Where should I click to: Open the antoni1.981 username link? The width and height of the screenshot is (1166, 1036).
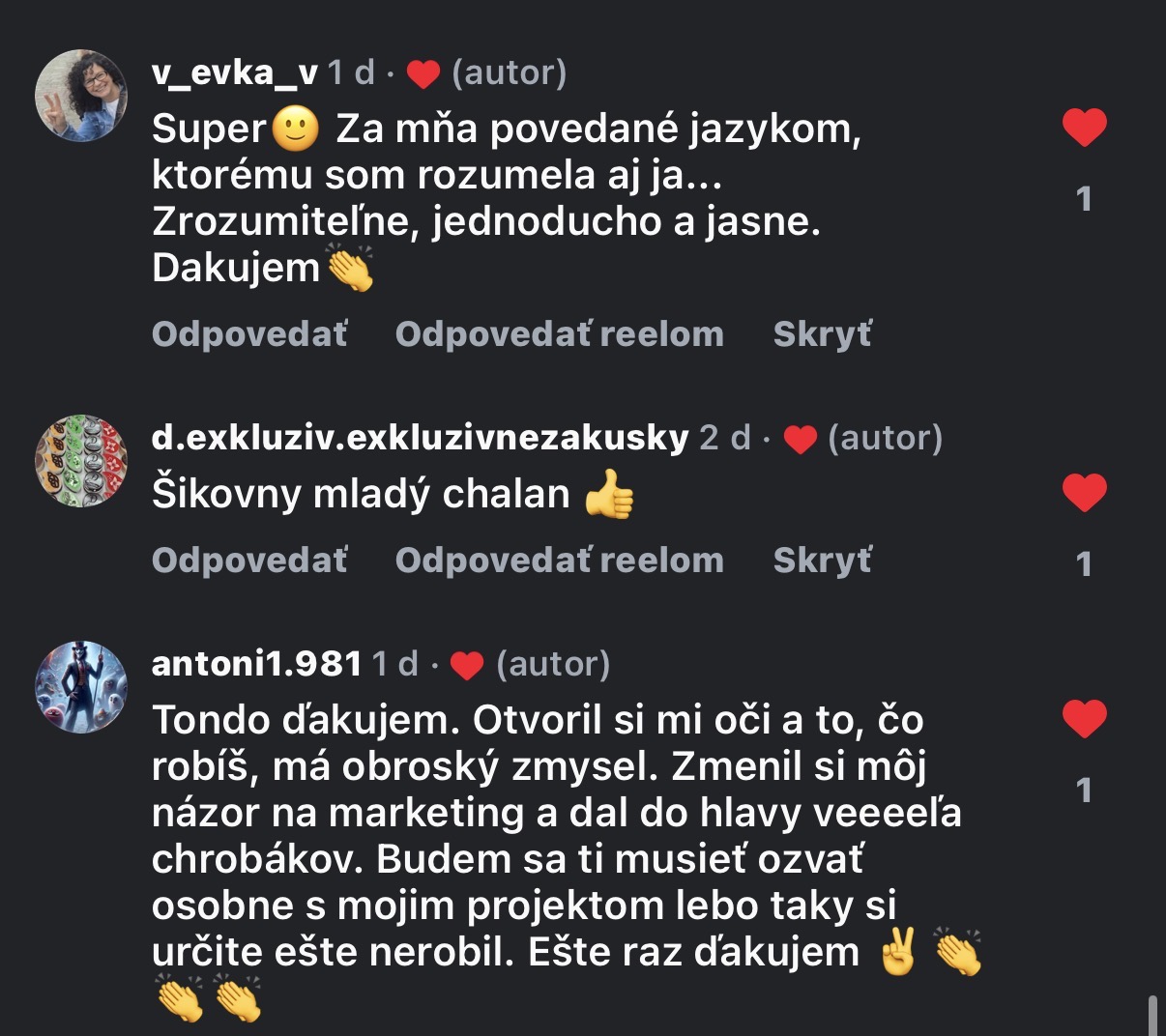256,664
